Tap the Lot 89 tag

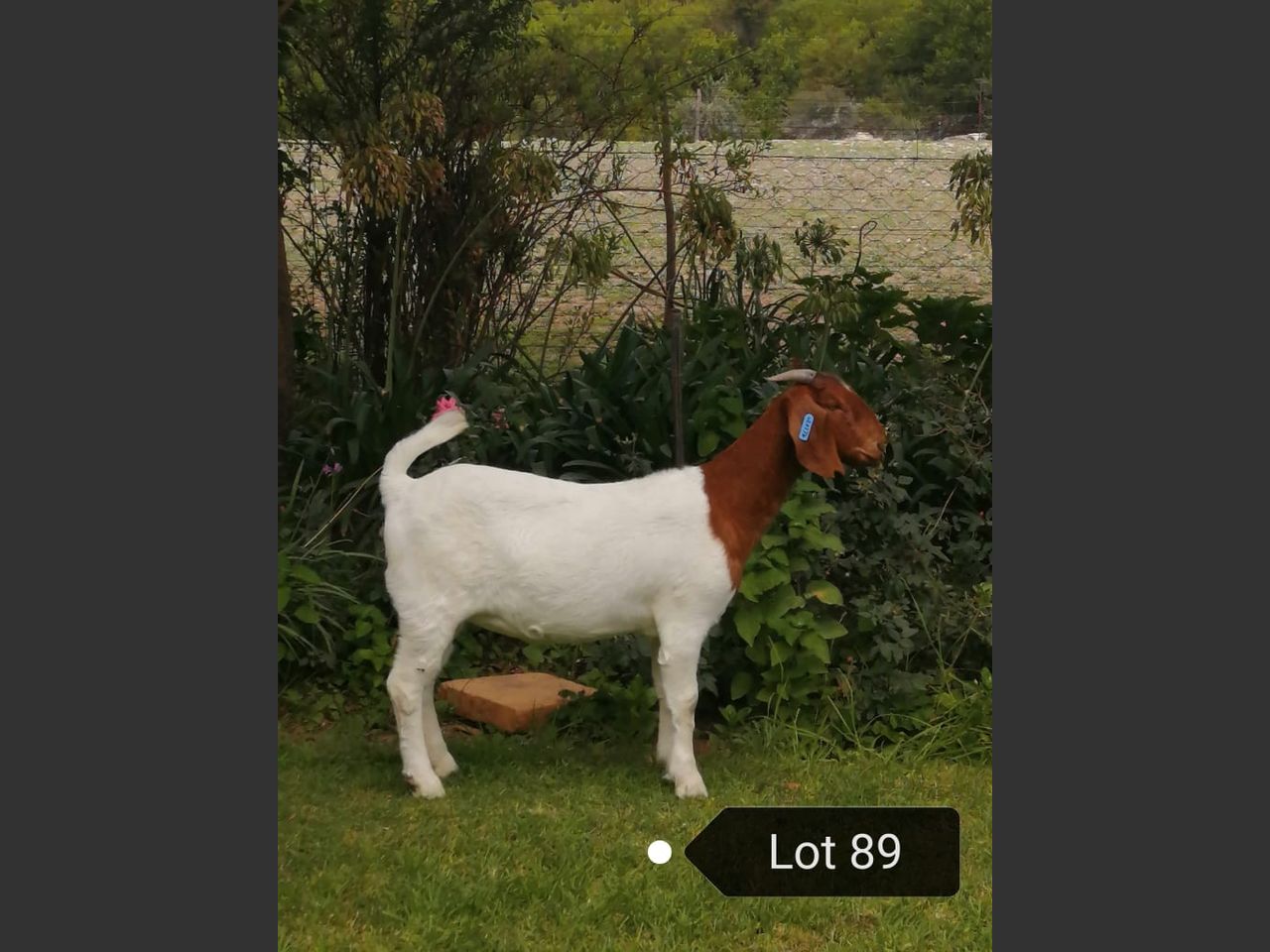tap(831, 852)
